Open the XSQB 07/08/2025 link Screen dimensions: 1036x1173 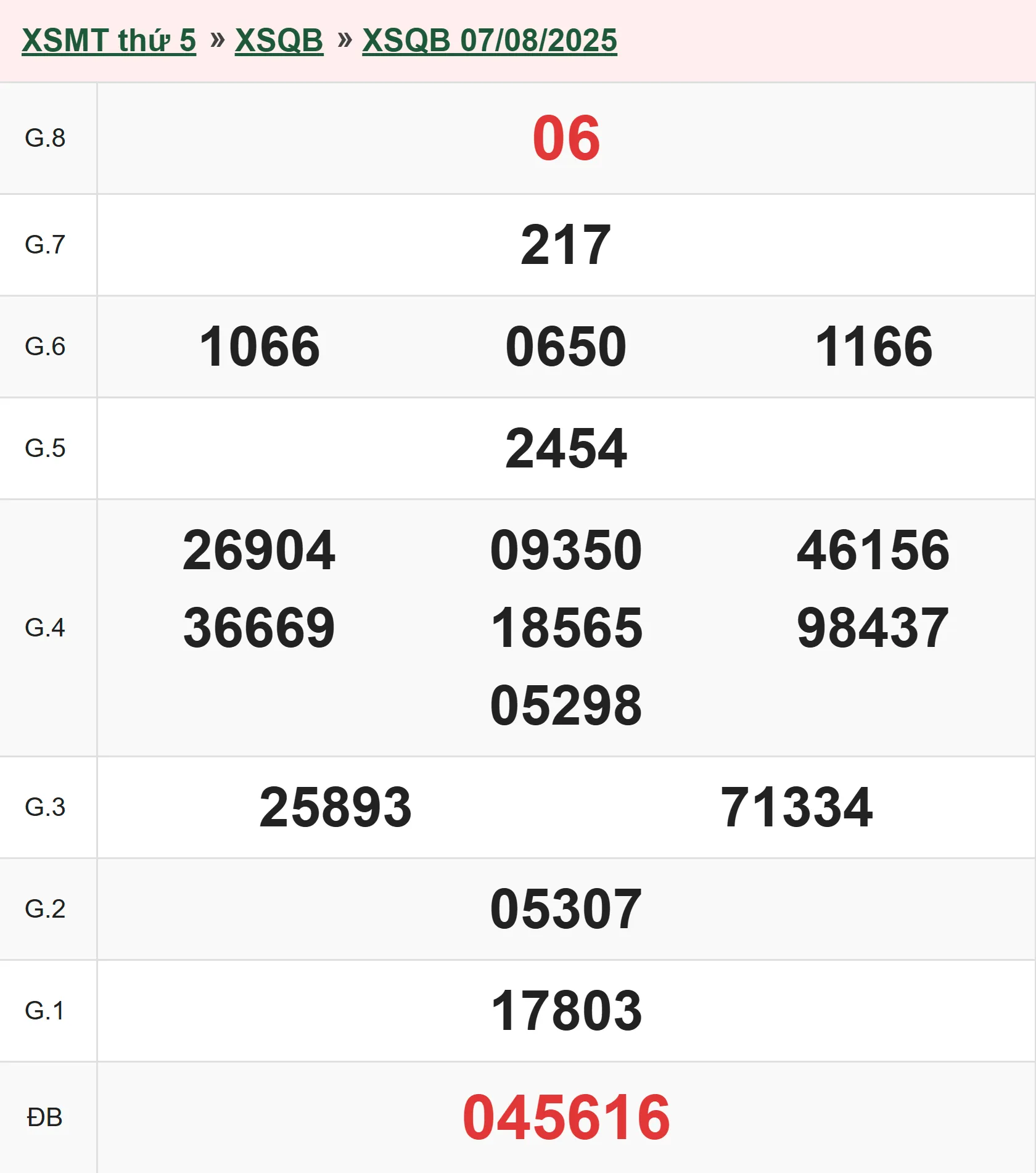pos(489,41)
